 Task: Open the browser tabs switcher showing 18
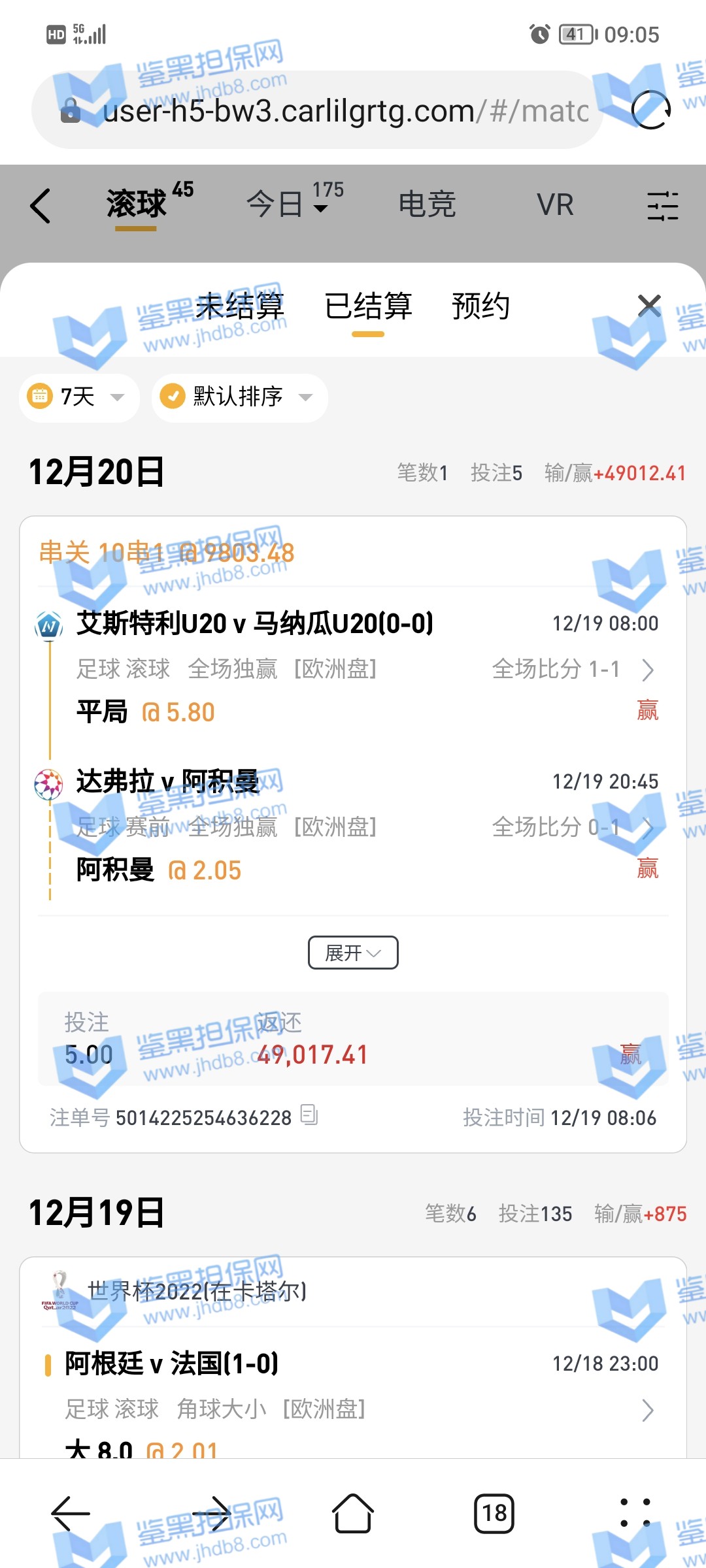click(x=494, y=1513)
